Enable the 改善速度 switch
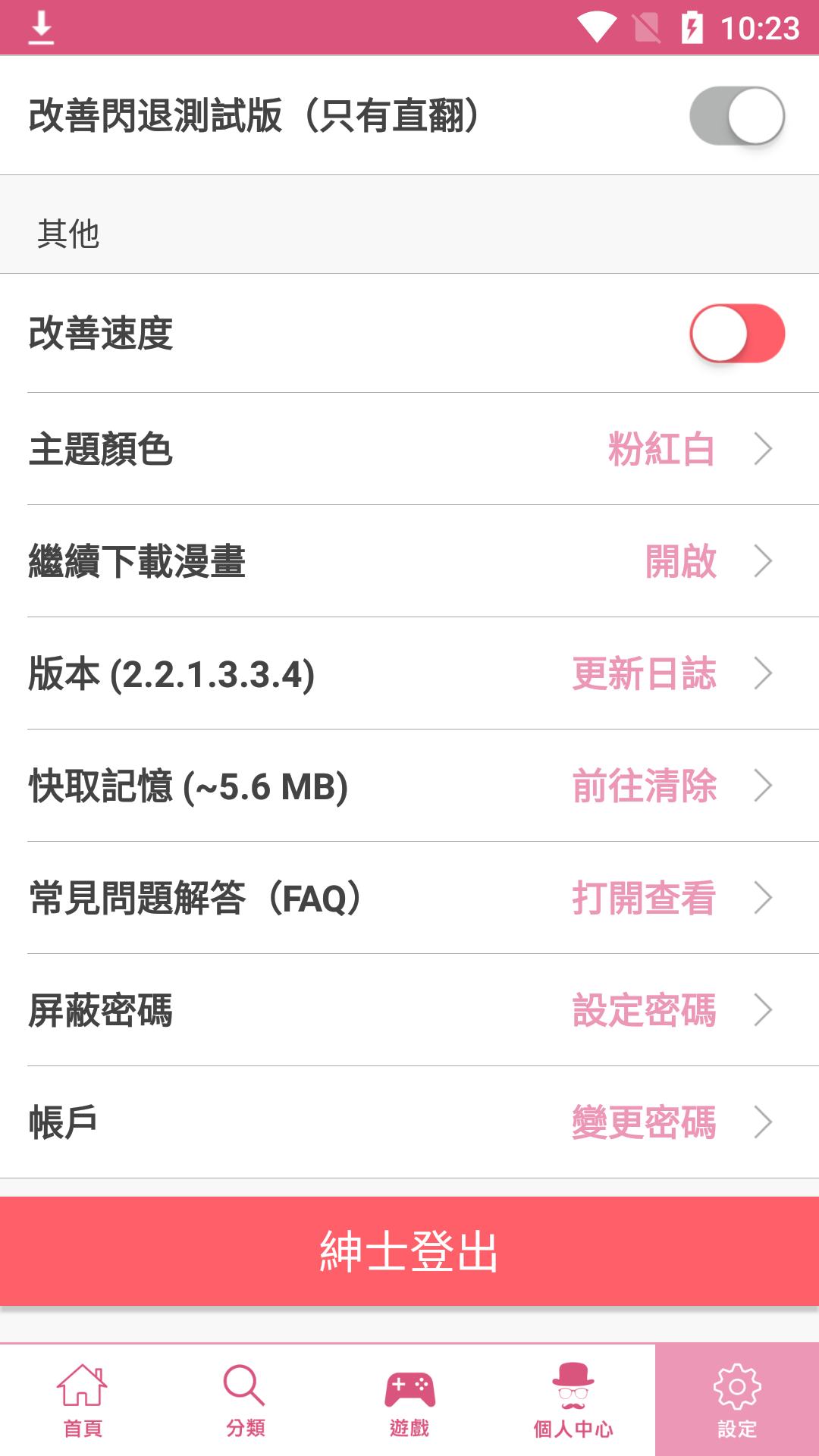 (736, 333)
